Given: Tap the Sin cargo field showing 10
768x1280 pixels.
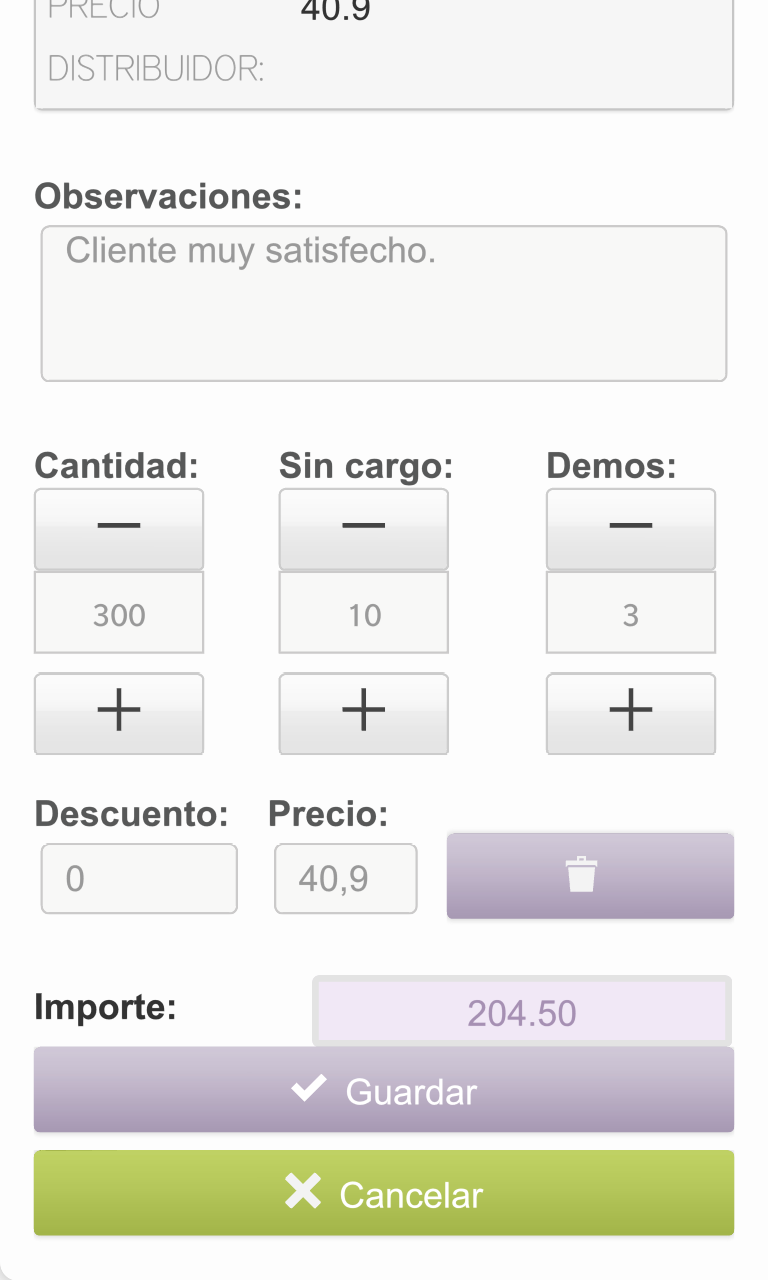Looking at the screenshot, I should pyautogui.click(x=364, y=612).
